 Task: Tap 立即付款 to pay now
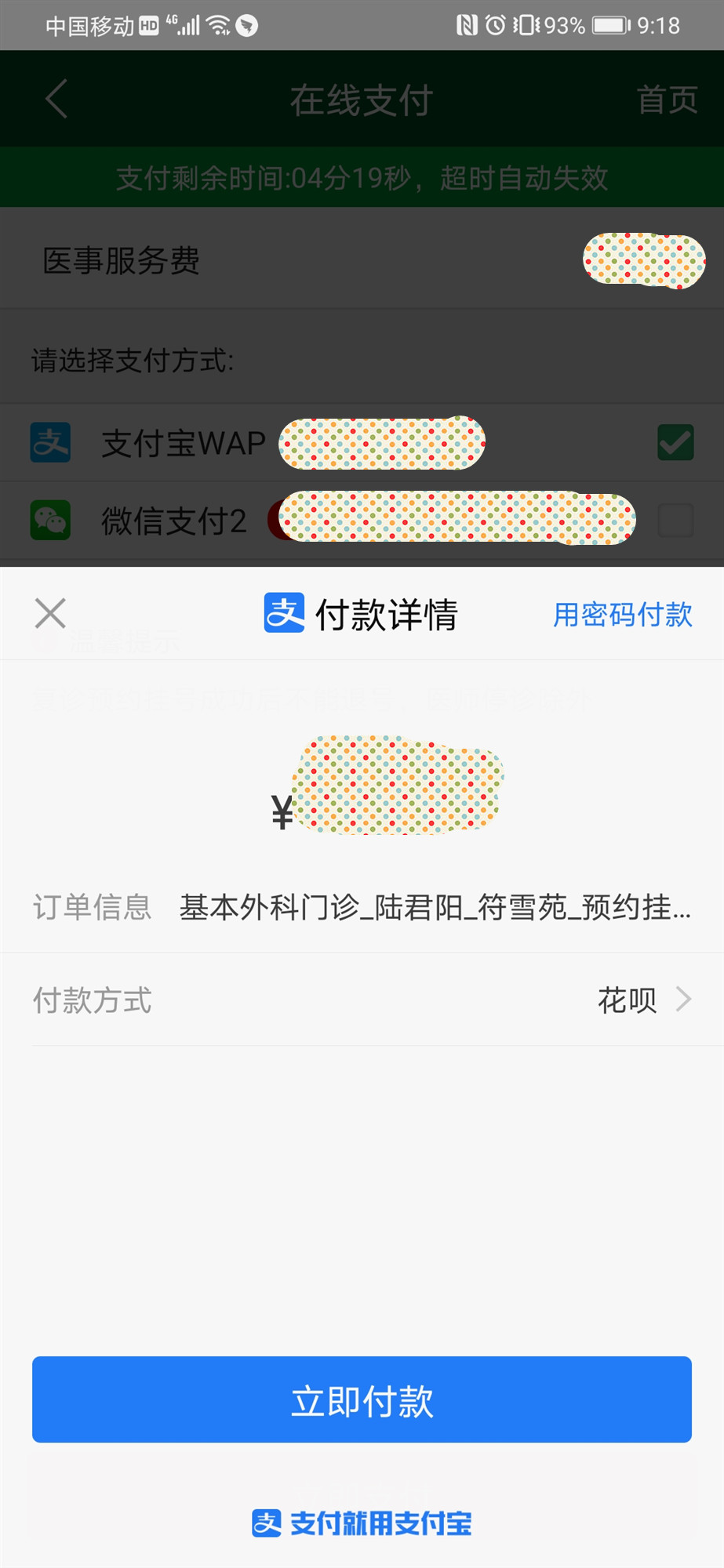pyautogui.click(x=362, y=1400)
